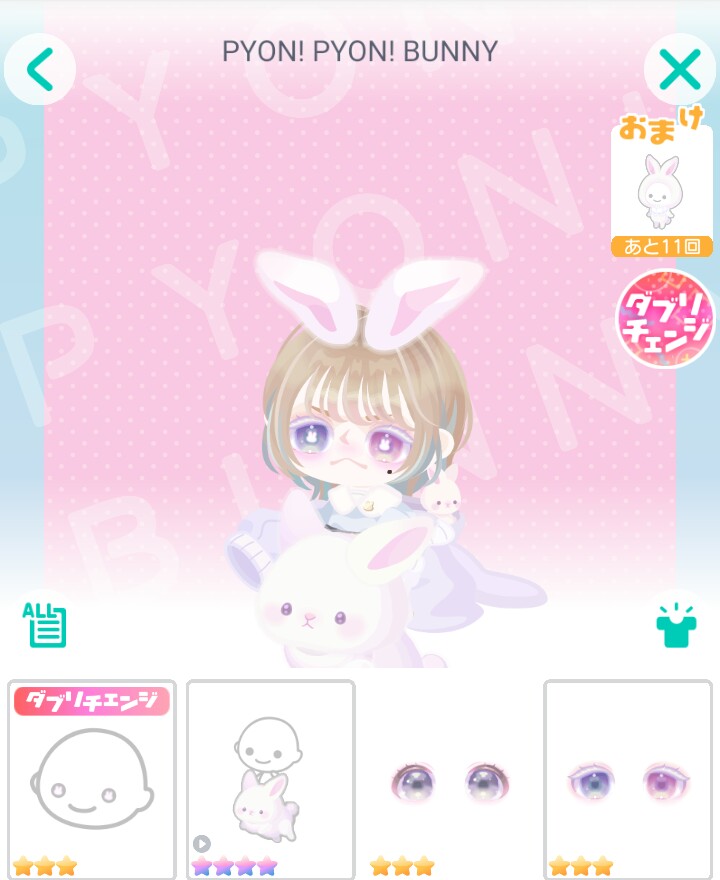Select the ダブリチェンジ face item card

coord(92,779)
